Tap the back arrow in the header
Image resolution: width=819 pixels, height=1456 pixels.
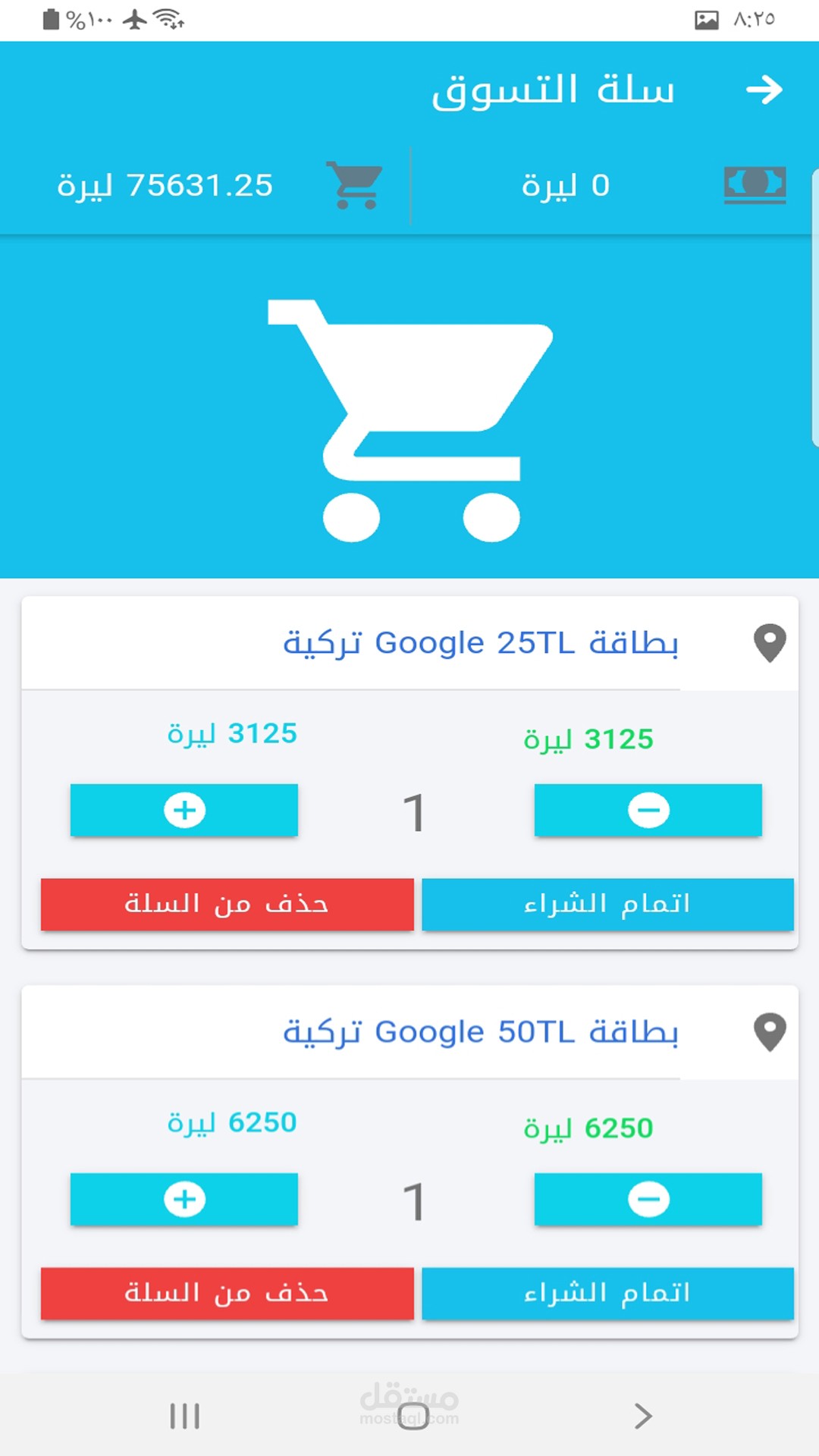click(x=764, y=89)
